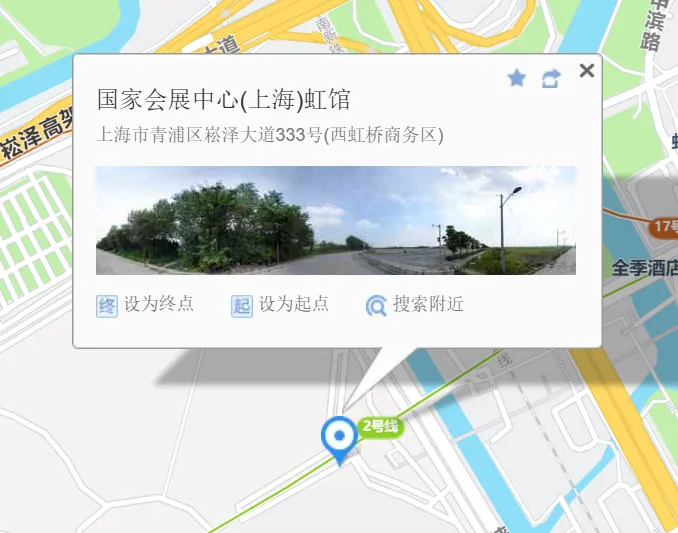
Task: Favorite this place with the star icon
Action: (x=517, y=78)
